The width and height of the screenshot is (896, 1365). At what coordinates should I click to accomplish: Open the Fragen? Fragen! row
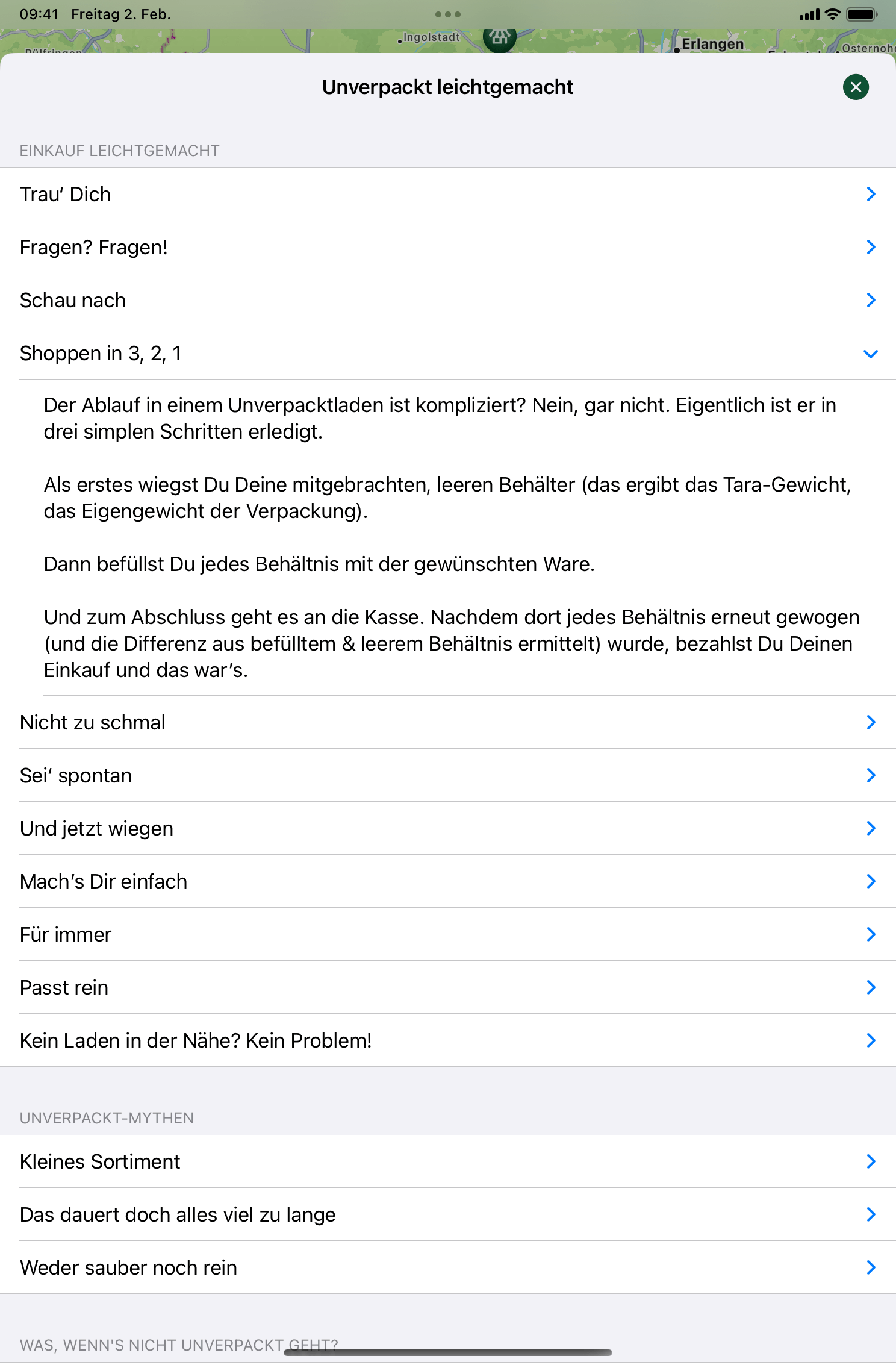(447, 247)
